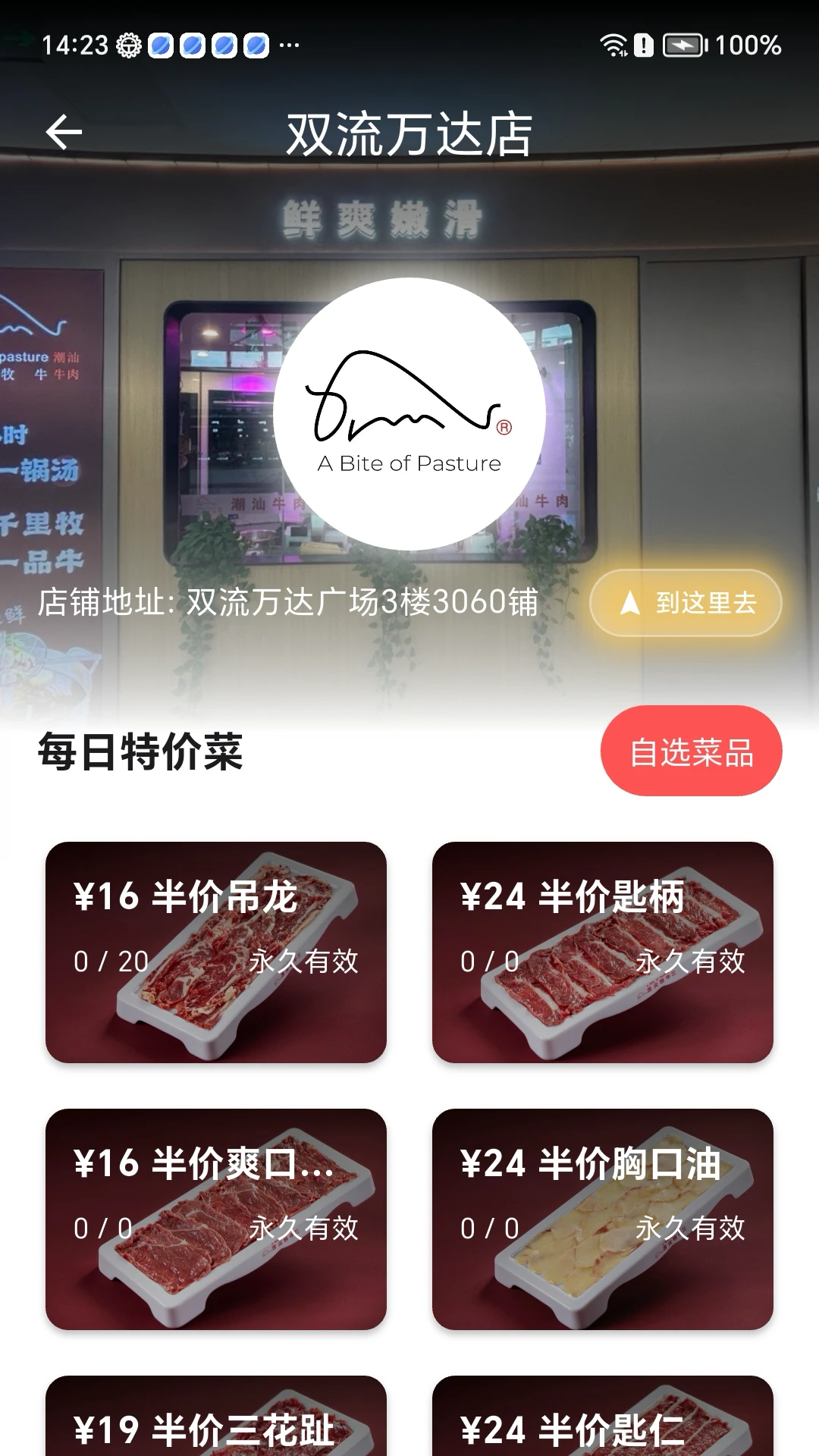View the ¥24 半价胸口油 special card
Screen dimensions: 819x1456
[603, 1219]
